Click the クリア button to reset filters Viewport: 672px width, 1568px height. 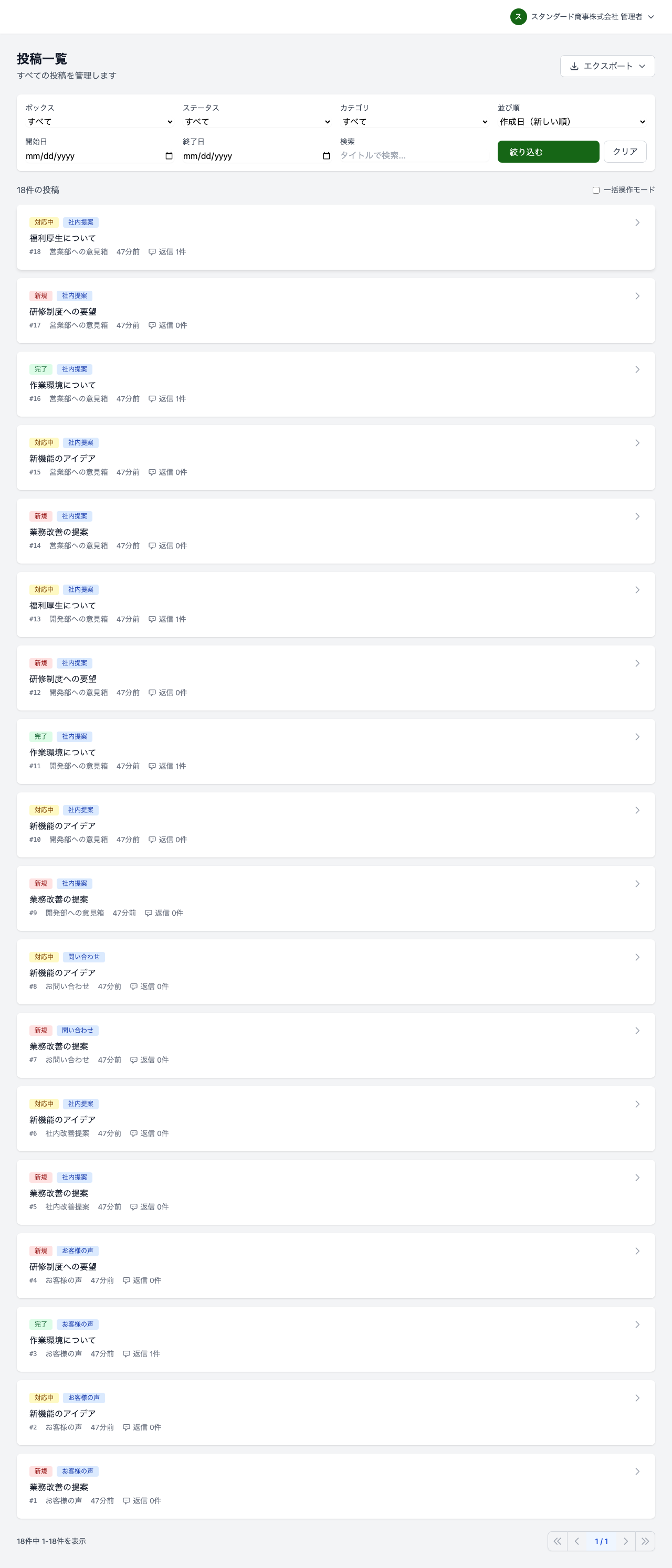(625, 152)
